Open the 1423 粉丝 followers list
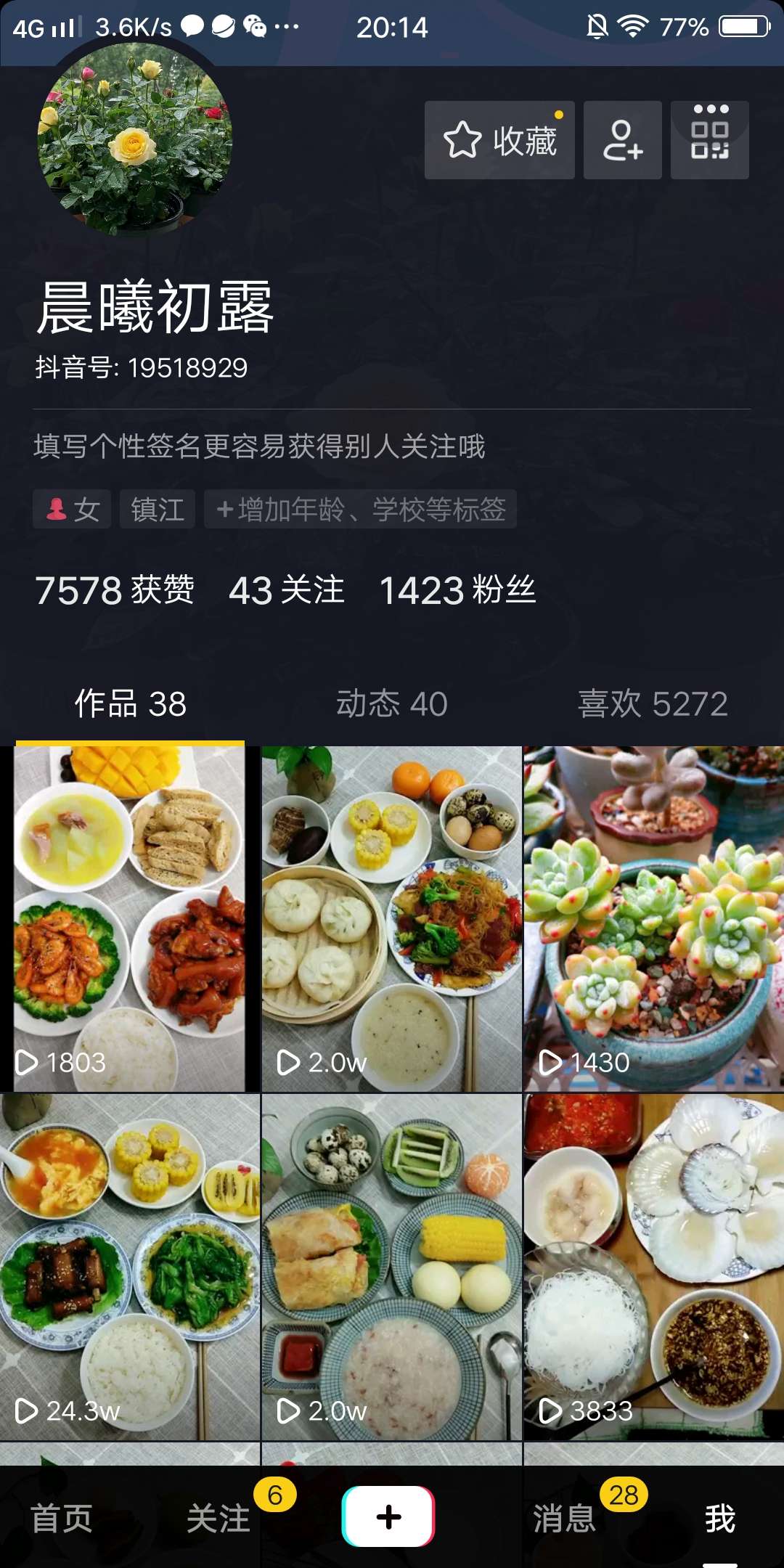 [x=457, y=592]
